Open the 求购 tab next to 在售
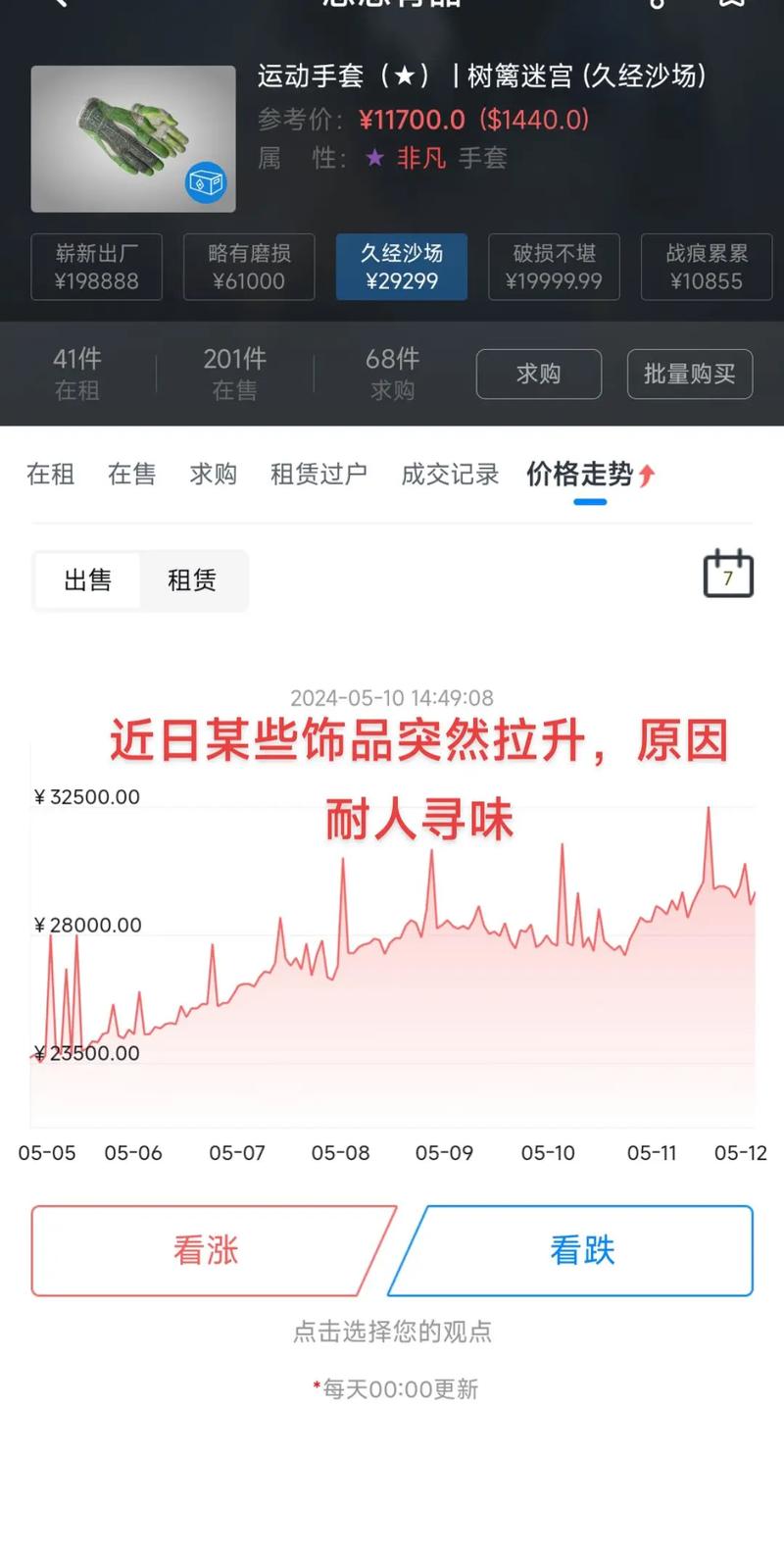Viewport: 784px width, 1560px height. tap(214, 475)
